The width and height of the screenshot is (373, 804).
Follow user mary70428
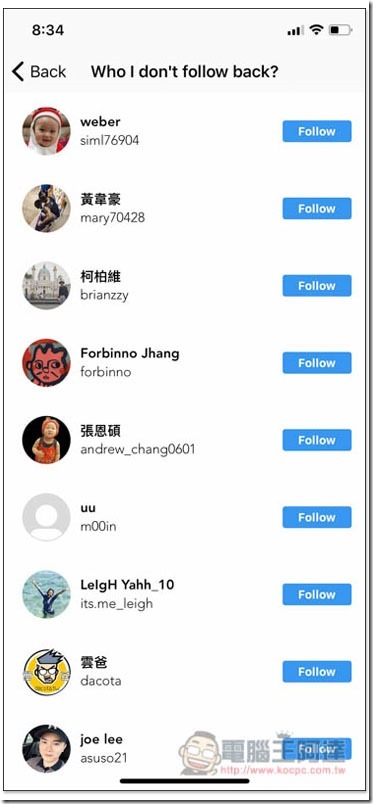point(317,208)
